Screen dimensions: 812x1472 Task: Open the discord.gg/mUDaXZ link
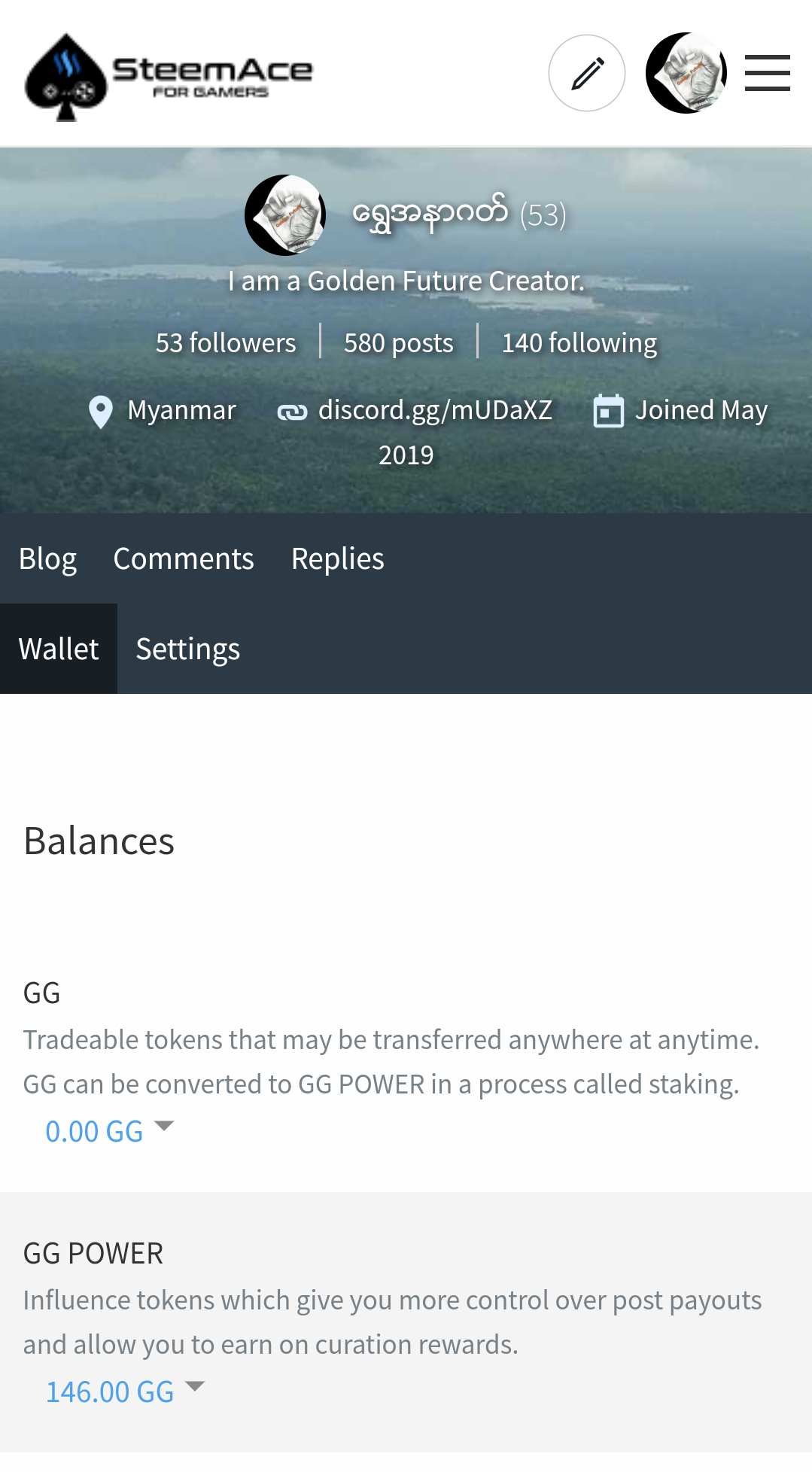434,410
